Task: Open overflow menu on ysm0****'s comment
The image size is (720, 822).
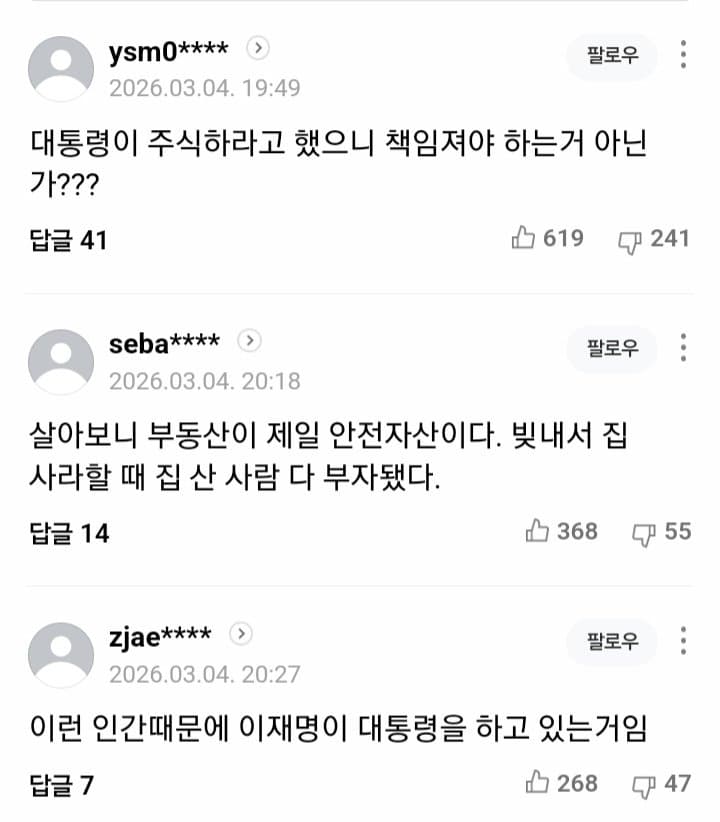Action: [x=683, y=55]
